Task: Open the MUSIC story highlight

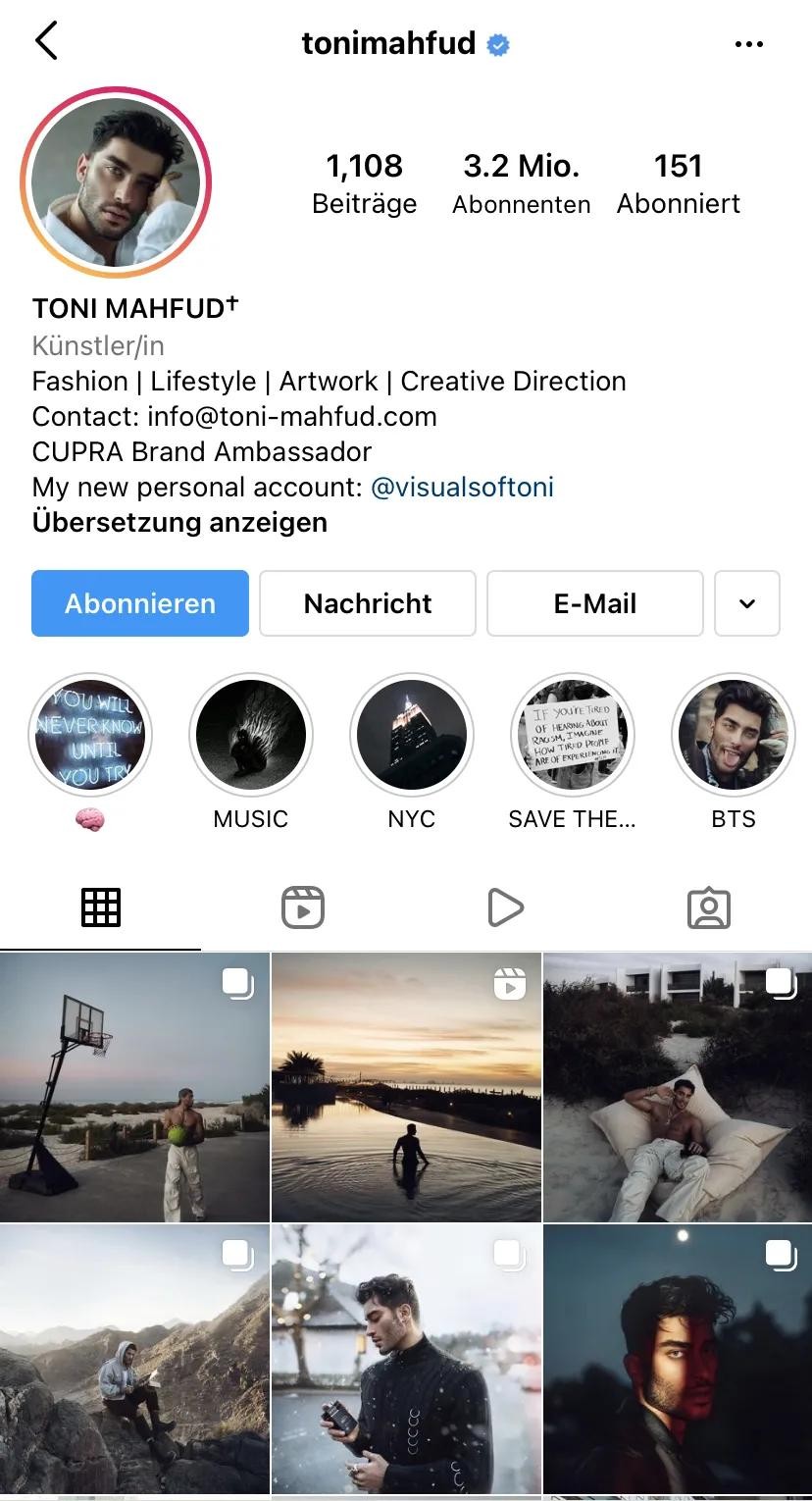Action: 251,735
